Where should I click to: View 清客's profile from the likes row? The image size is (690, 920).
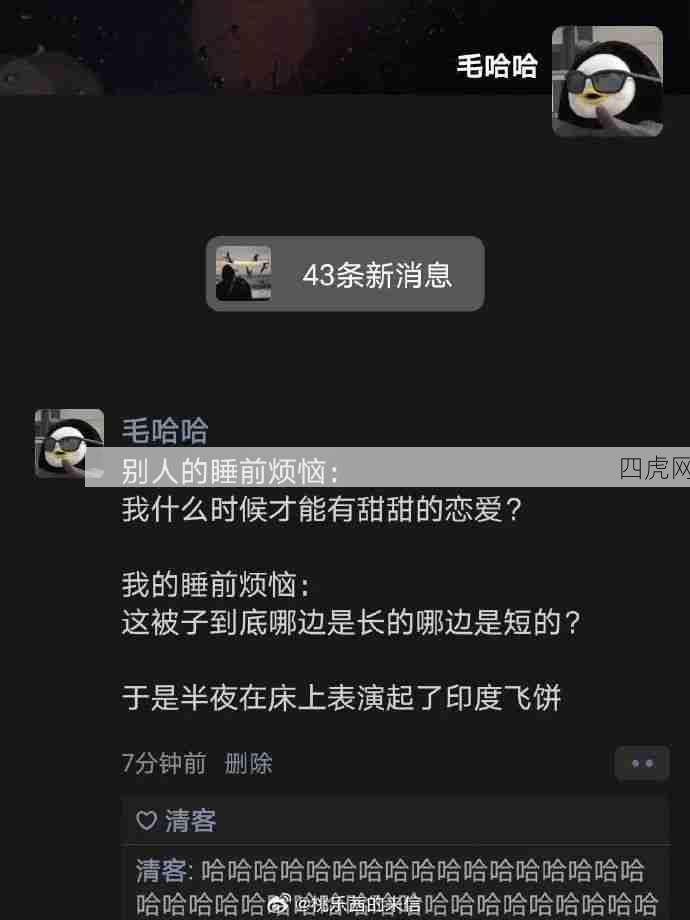pos(190,821)
